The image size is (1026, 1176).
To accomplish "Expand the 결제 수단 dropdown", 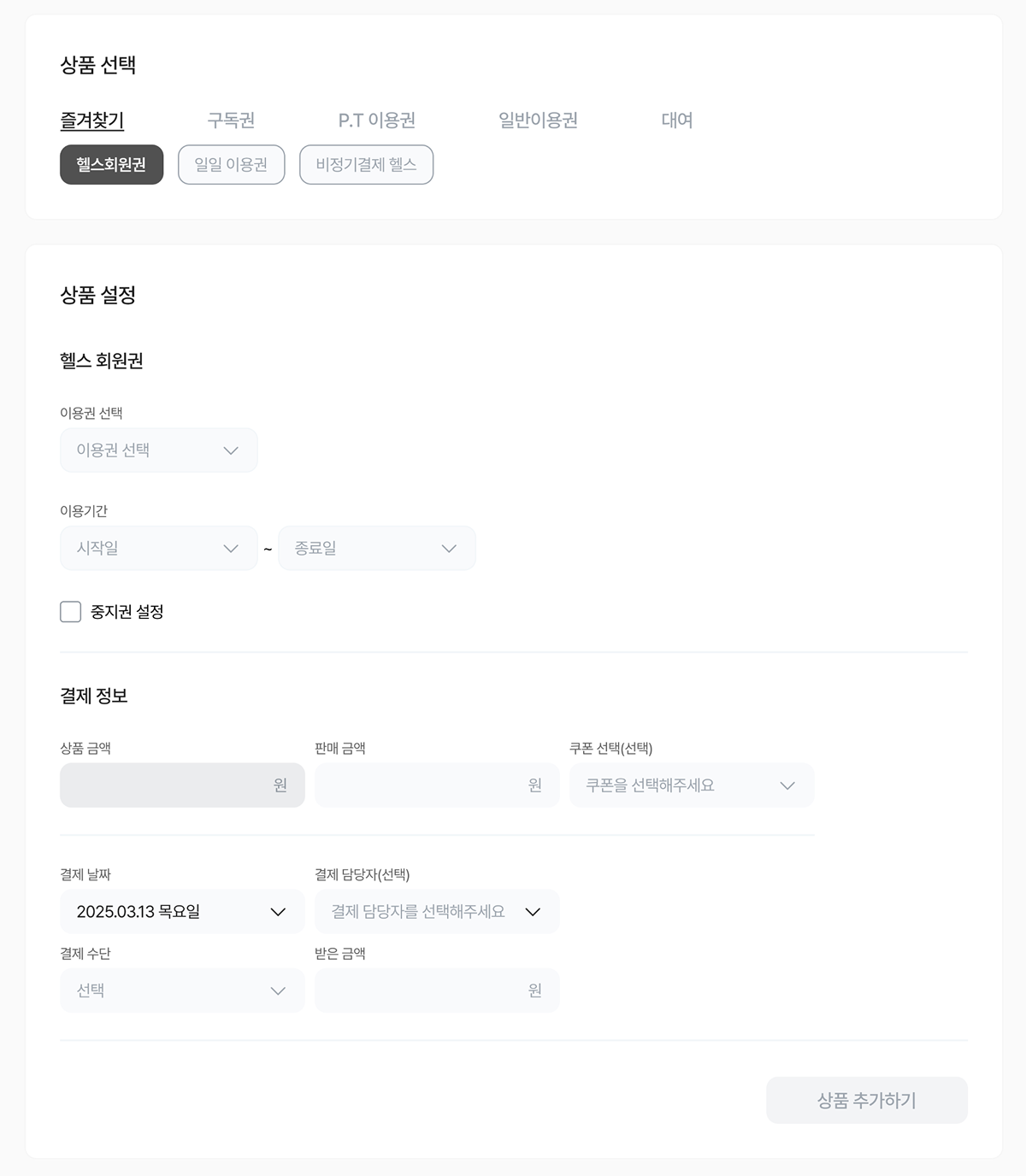I will (x=182, y=991).
